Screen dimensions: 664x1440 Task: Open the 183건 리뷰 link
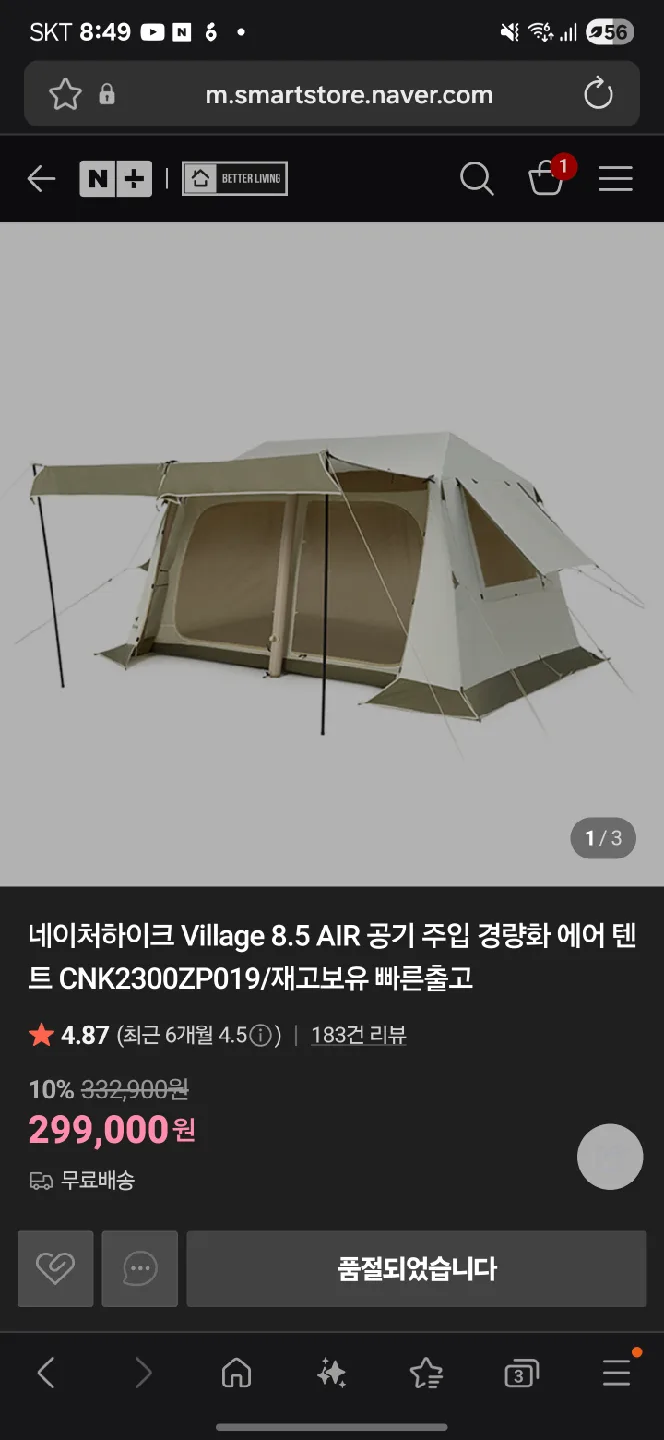(358, 1035)
